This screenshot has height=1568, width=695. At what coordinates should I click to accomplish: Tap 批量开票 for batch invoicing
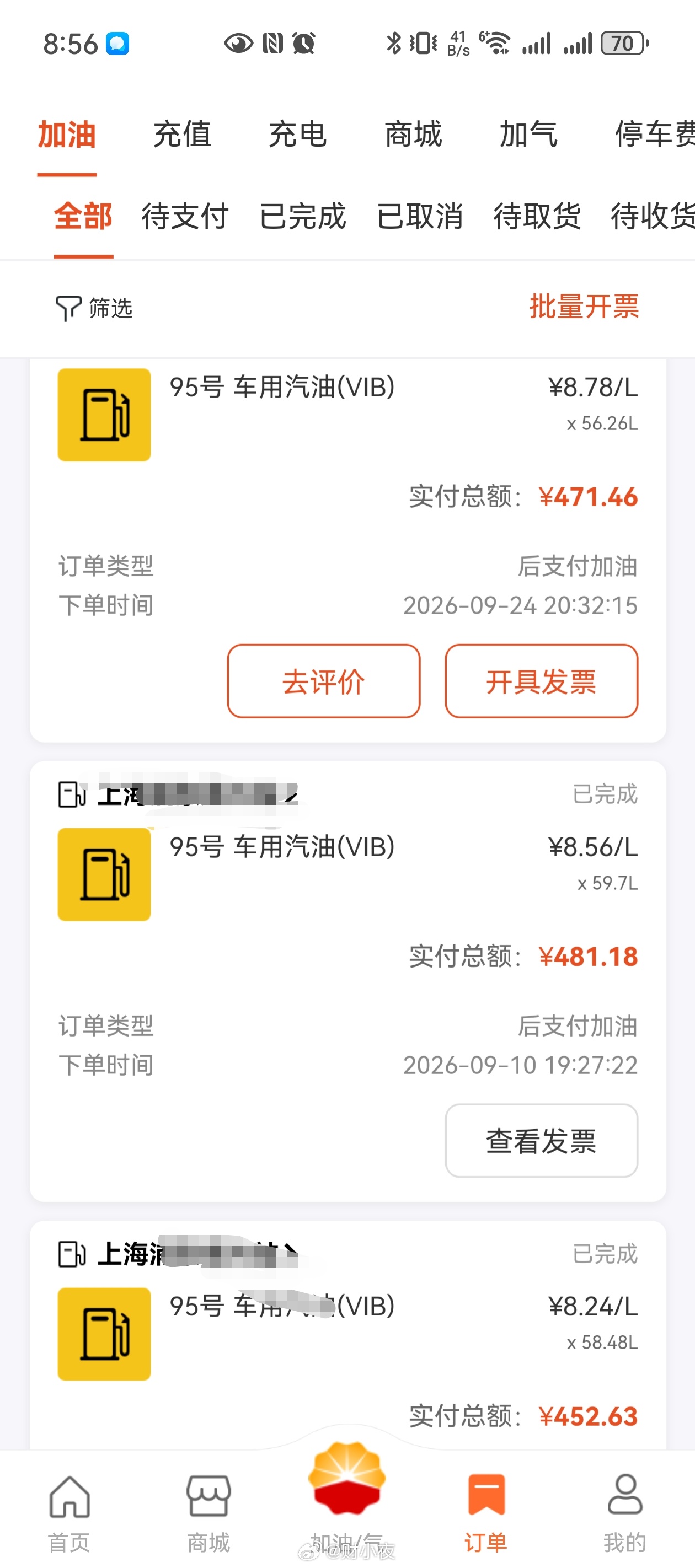coord(584,306)
